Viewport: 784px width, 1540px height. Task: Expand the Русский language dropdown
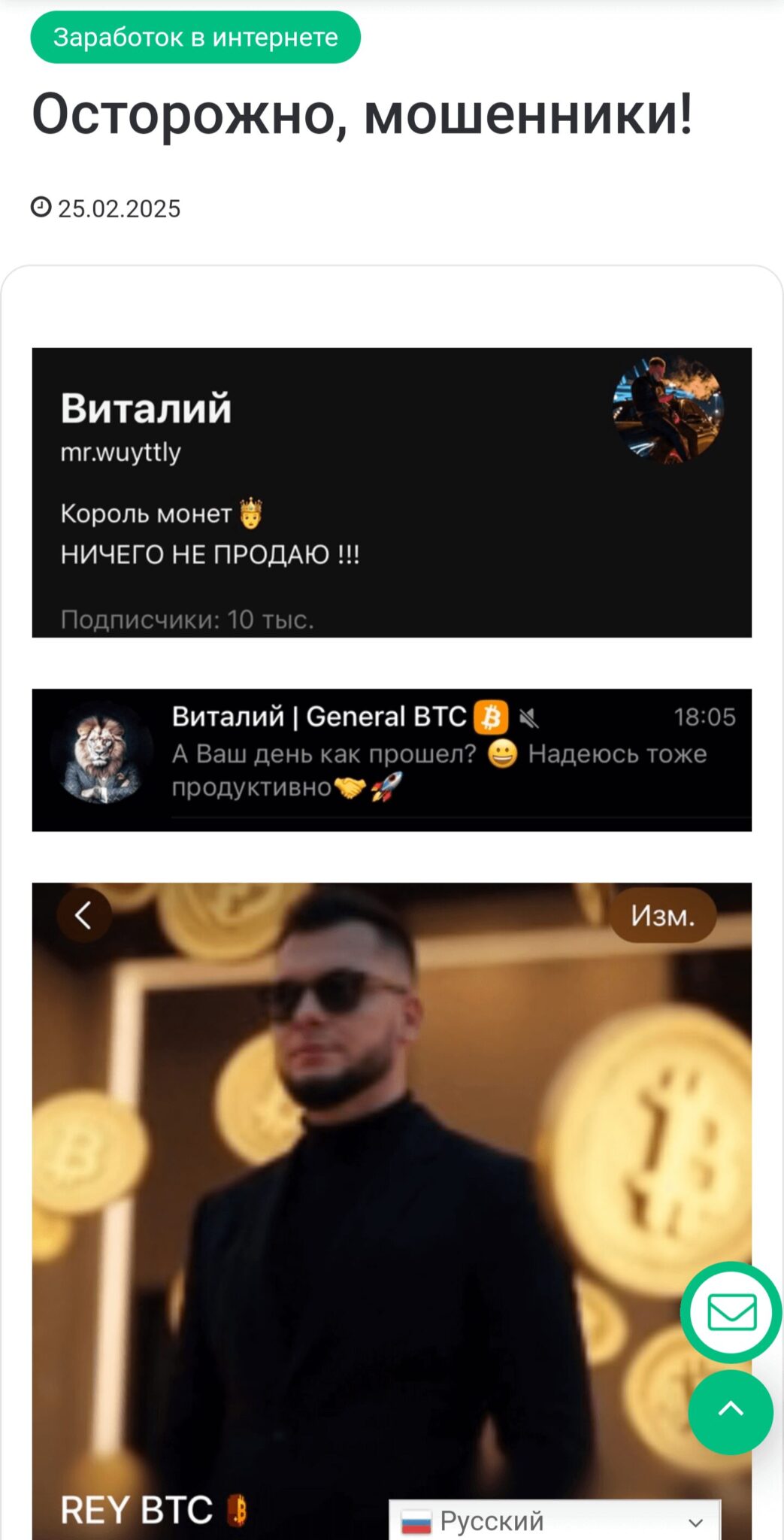[x=555, y=1520]
